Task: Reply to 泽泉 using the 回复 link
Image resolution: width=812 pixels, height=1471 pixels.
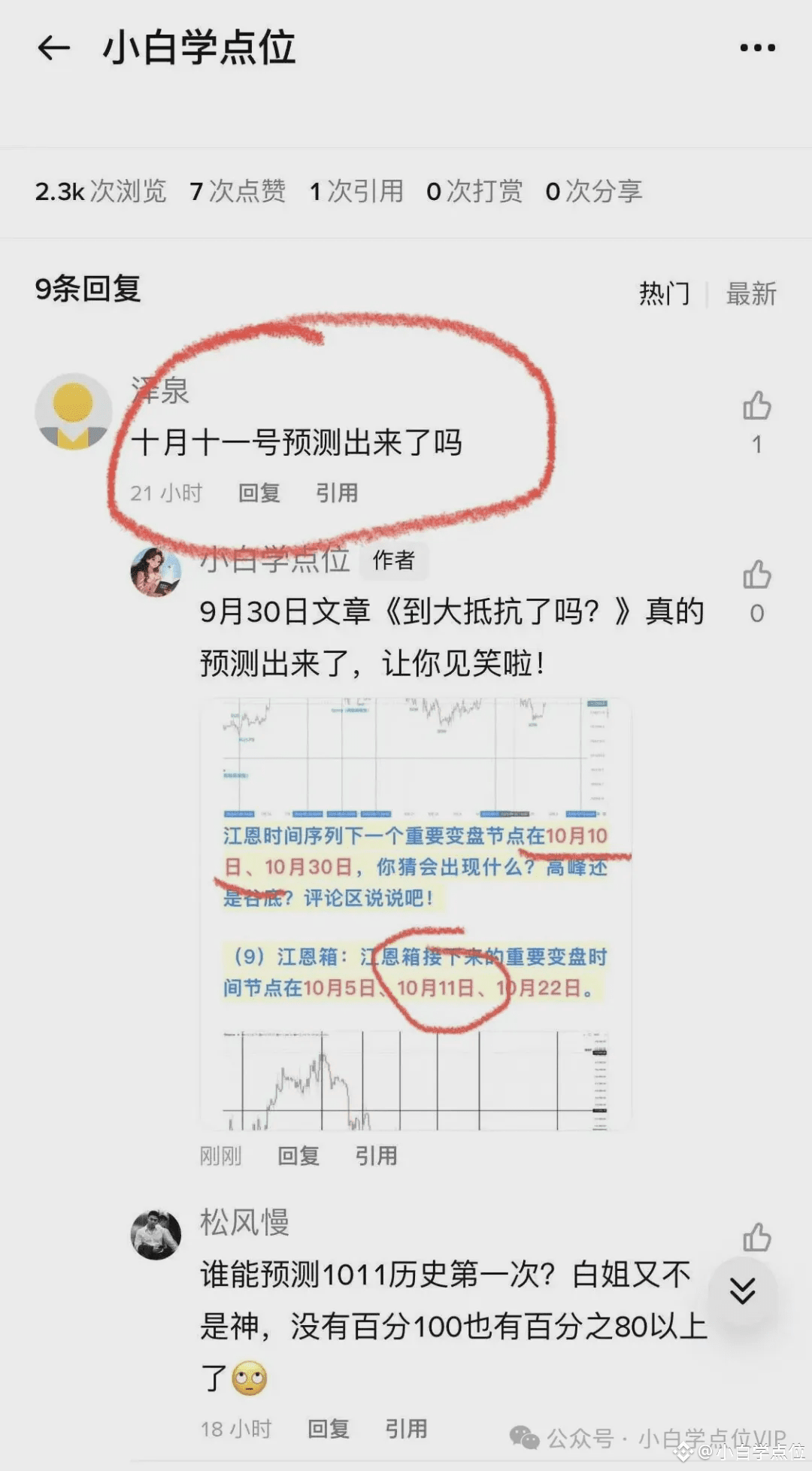Action: tap(259, 494)
